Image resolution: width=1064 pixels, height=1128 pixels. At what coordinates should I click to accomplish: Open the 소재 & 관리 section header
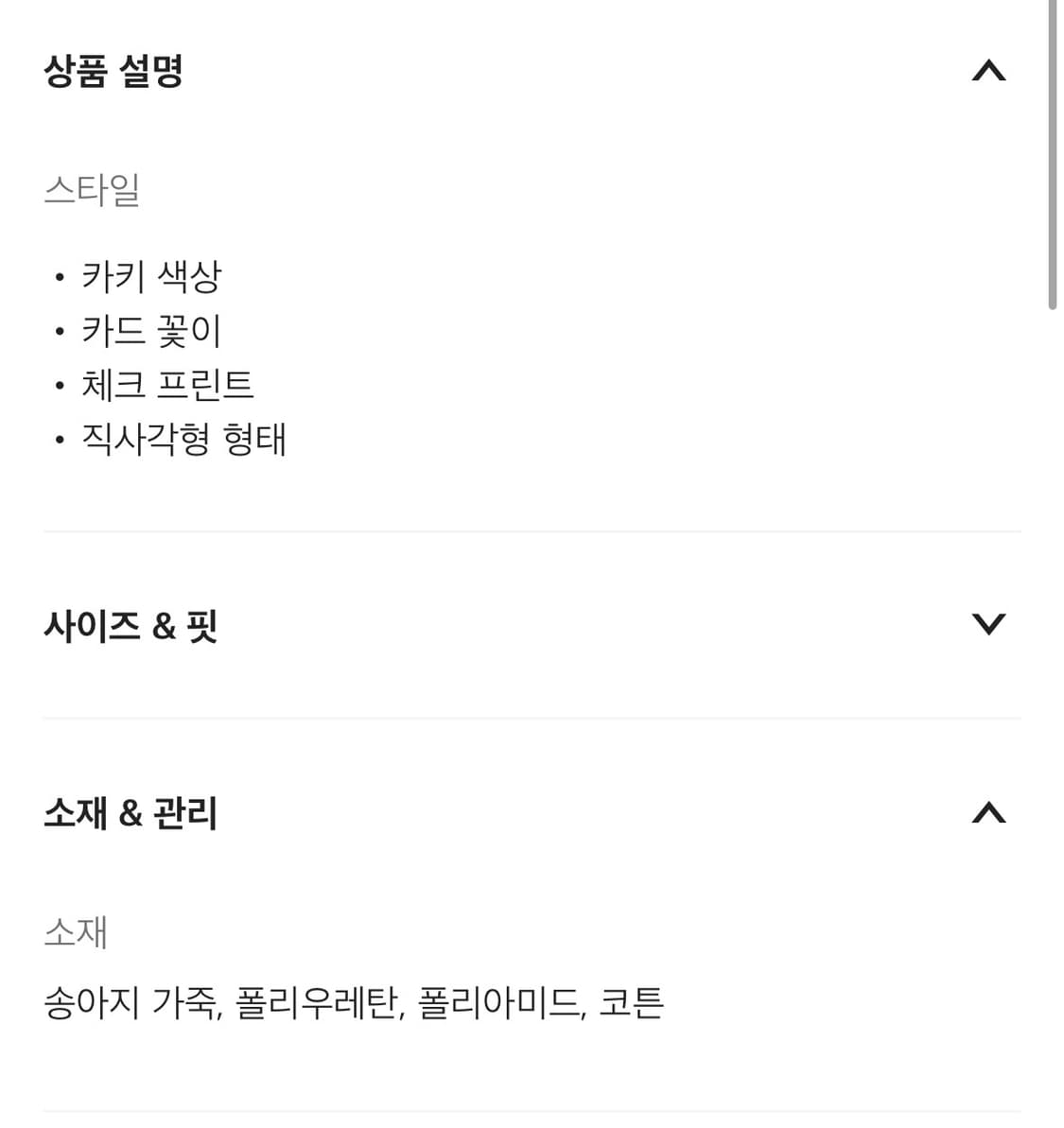132,811
